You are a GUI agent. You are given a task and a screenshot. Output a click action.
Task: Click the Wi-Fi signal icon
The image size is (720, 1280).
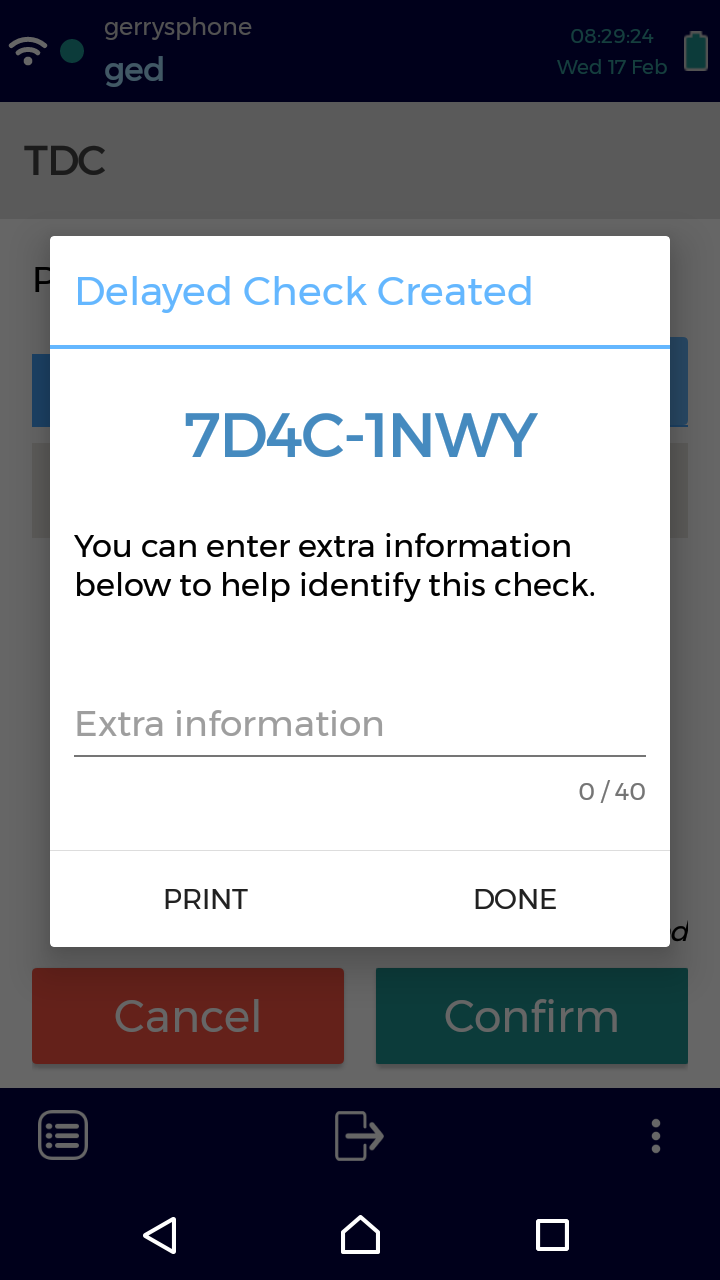[28, 48]
